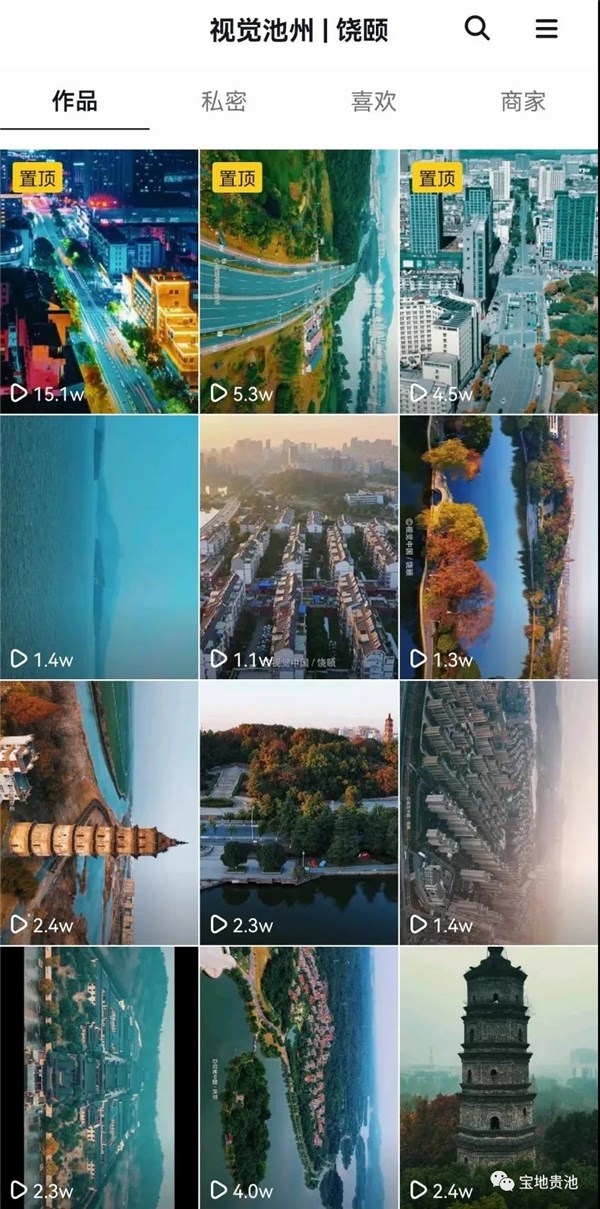Open the hamburger menu
The height and width of the screenshot is (1209, 600).
tap(547, 28)
